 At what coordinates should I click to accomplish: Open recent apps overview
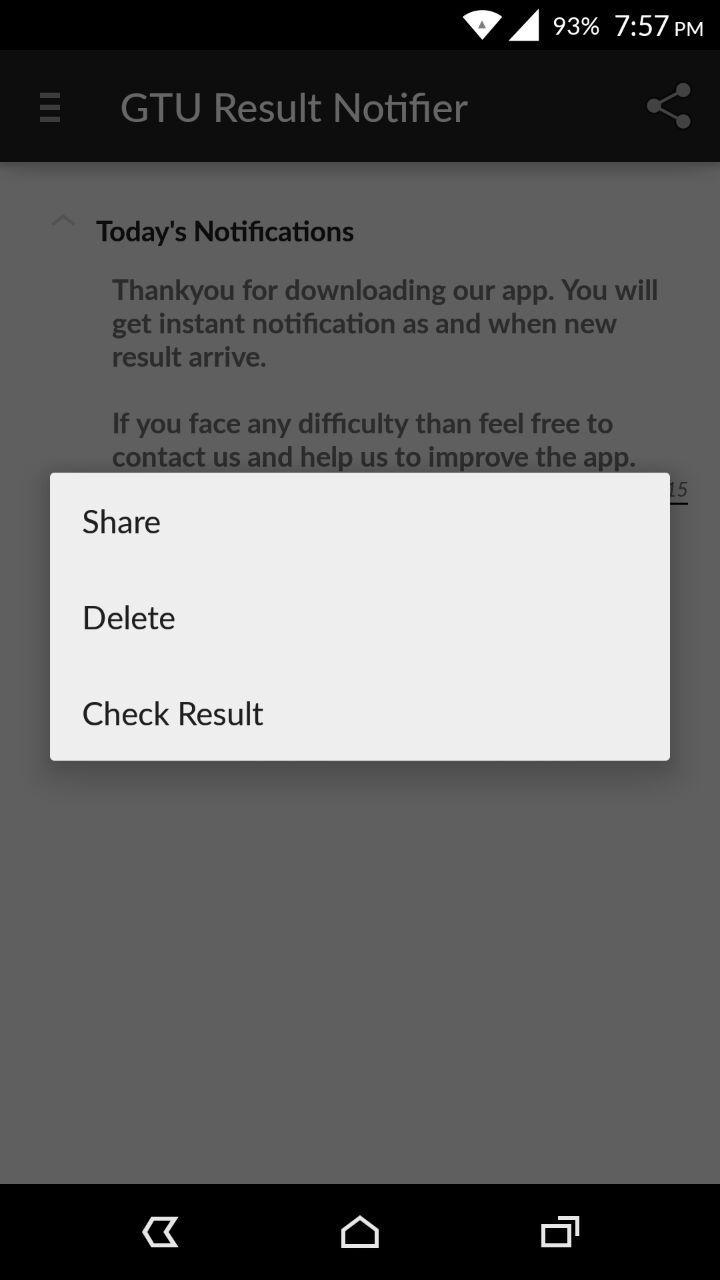click(560, 1232)
